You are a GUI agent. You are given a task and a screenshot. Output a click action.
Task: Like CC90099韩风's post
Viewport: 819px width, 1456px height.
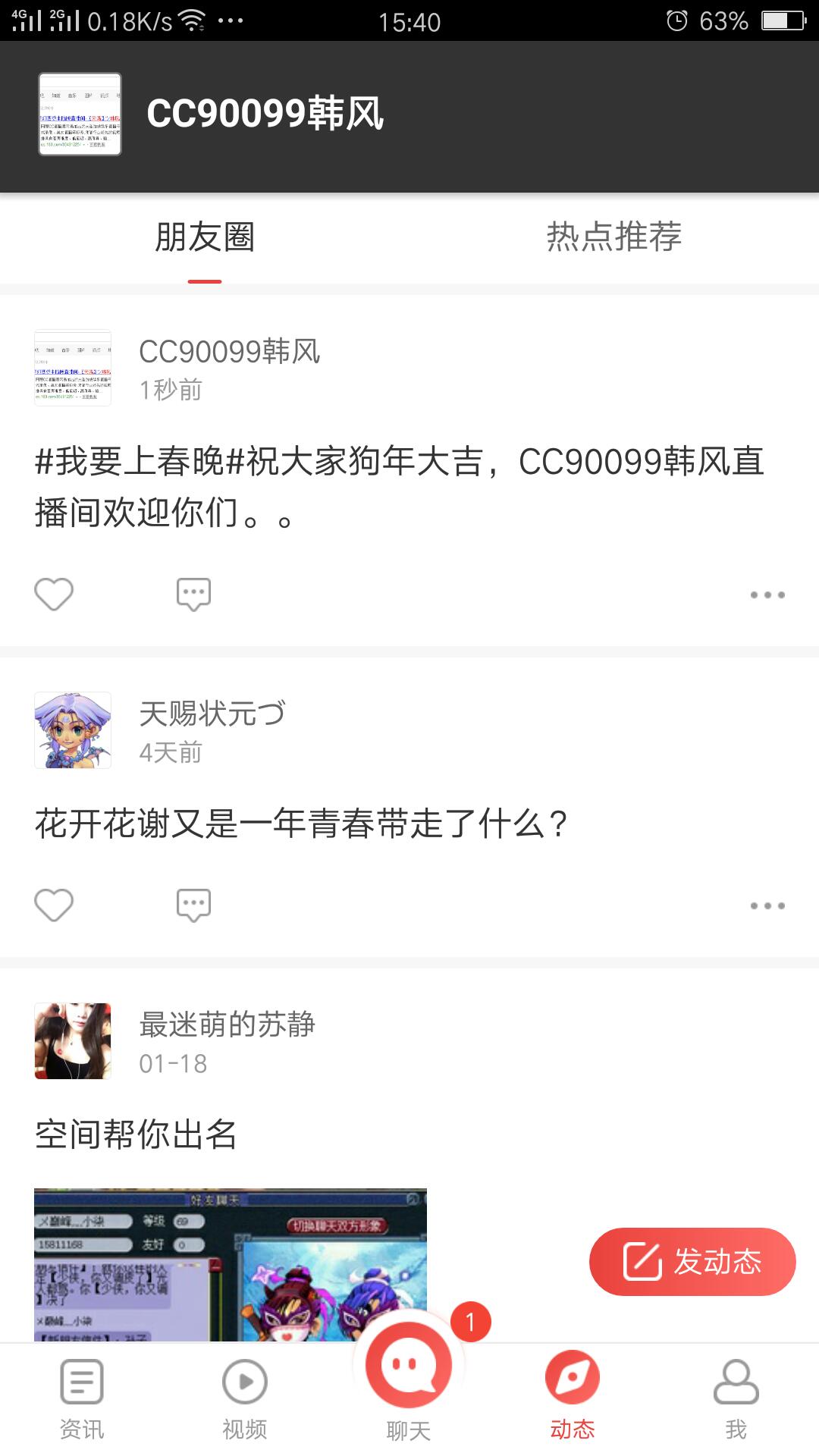[x=54, y=594]
